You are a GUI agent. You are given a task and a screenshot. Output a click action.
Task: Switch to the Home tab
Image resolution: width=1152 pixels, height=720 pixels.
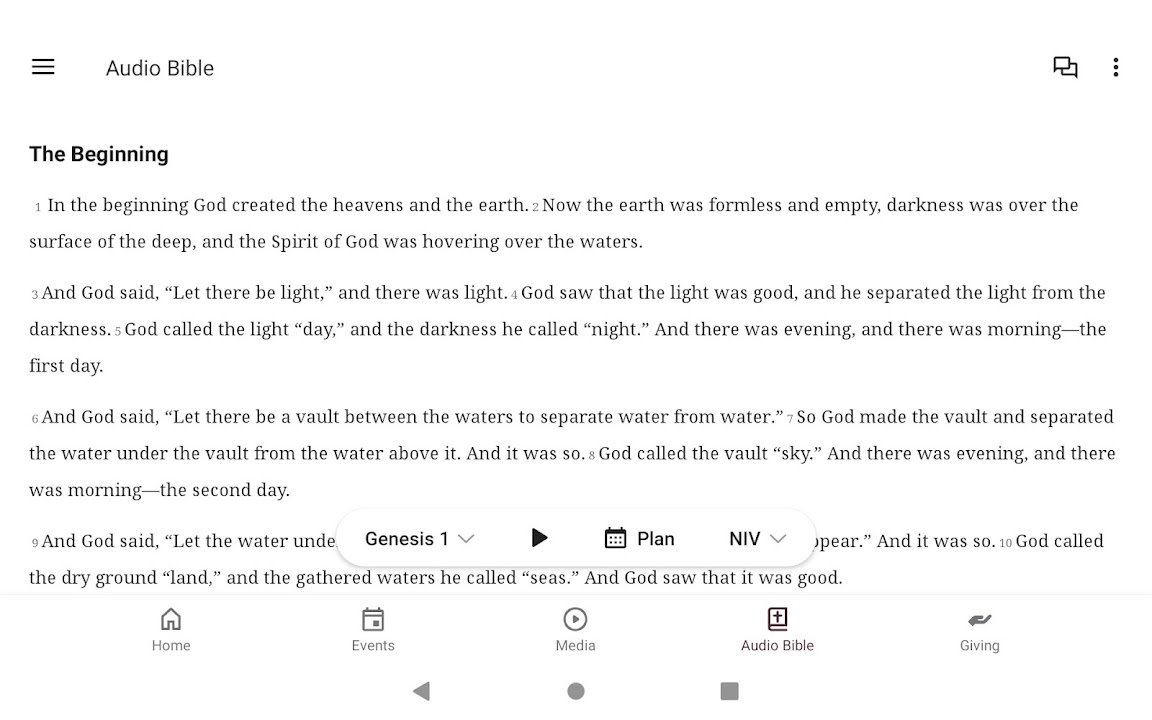171,630
